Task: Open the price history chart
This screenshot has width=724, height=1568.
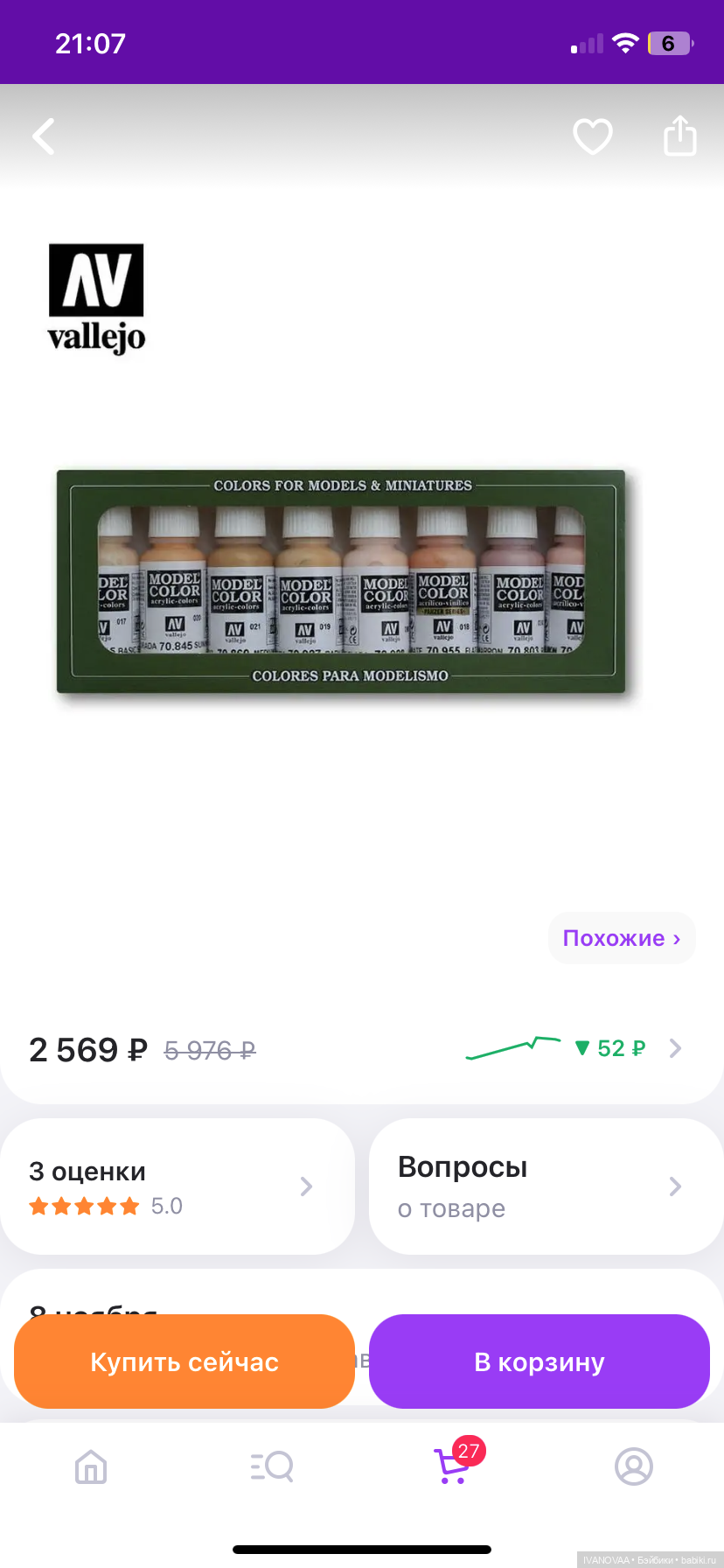Action: tap(573, 1047)
